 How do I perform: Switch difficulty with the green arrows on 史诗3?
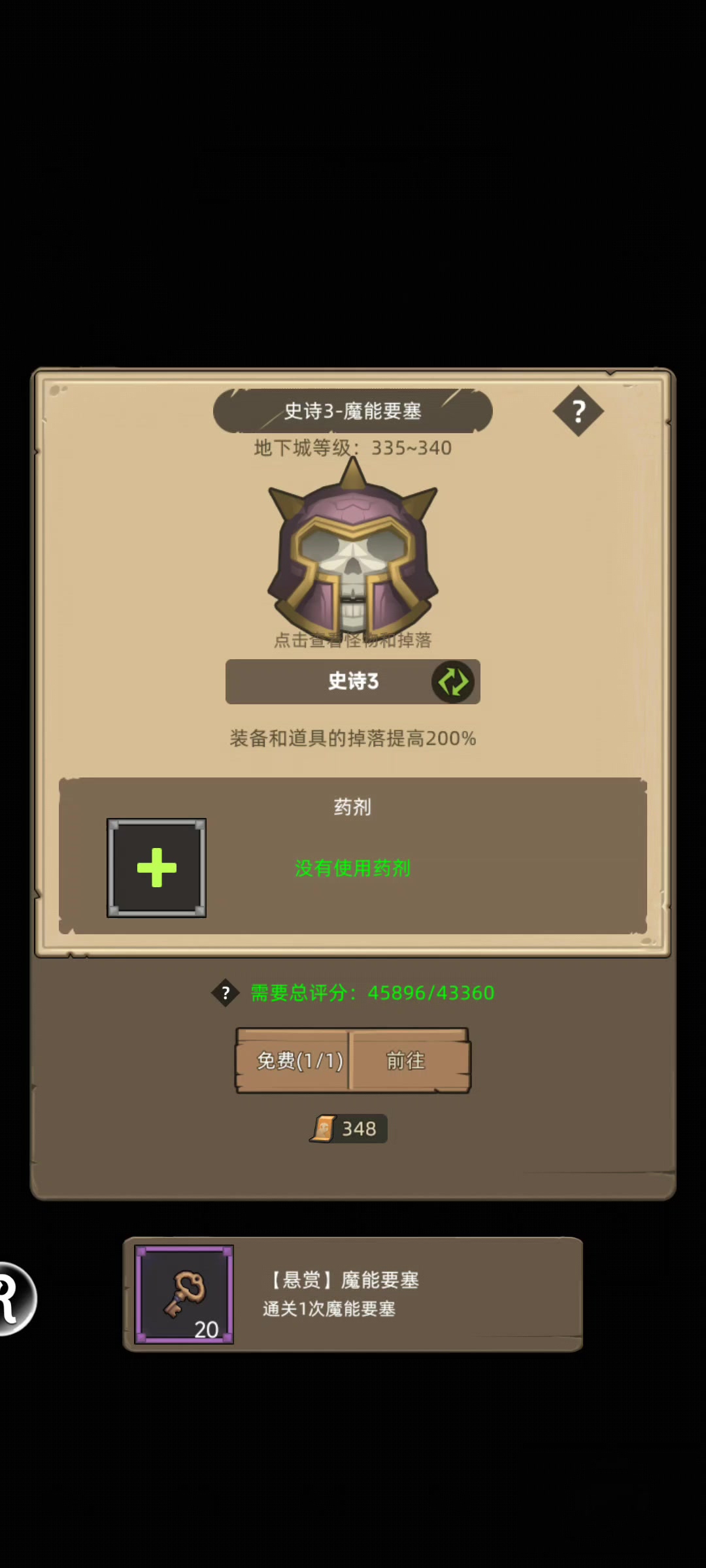click(452, 681)
